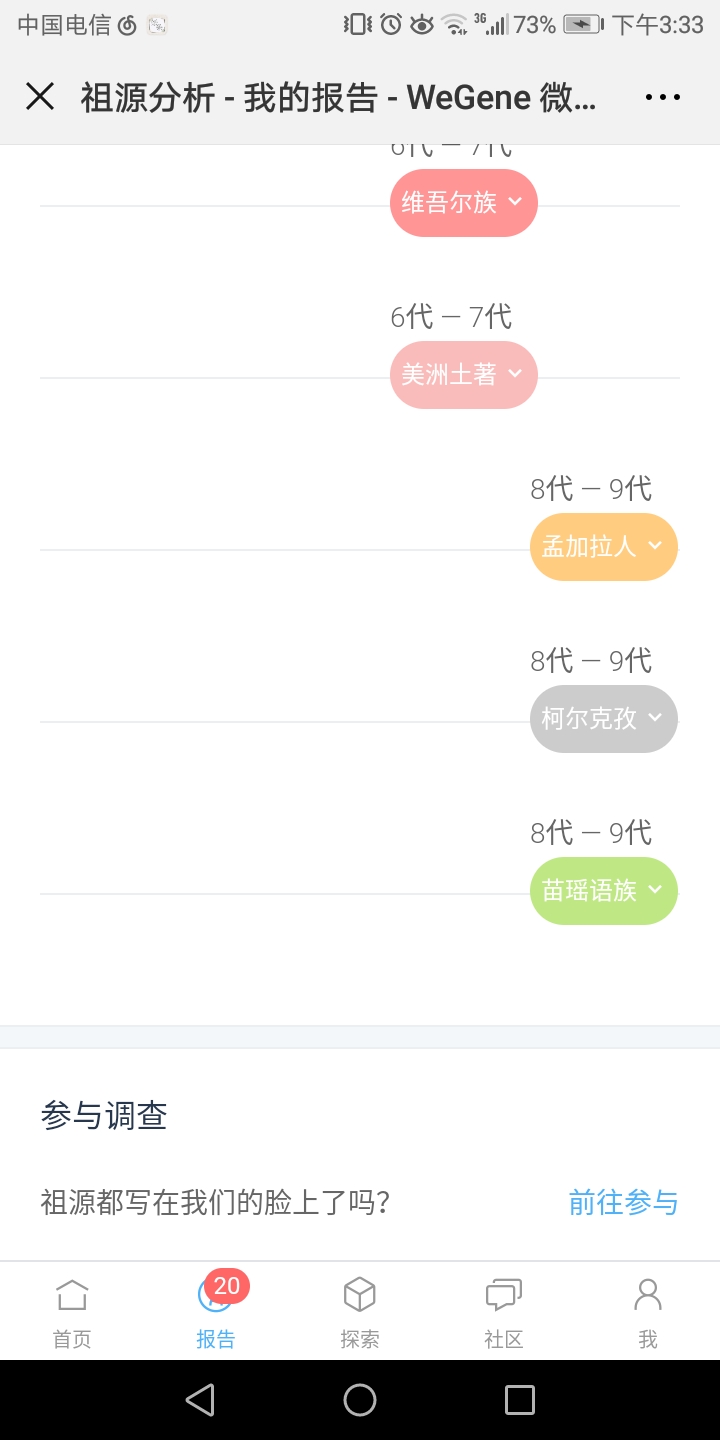Expand the 孟加拉人 ancestry chip

coord(604,547)
